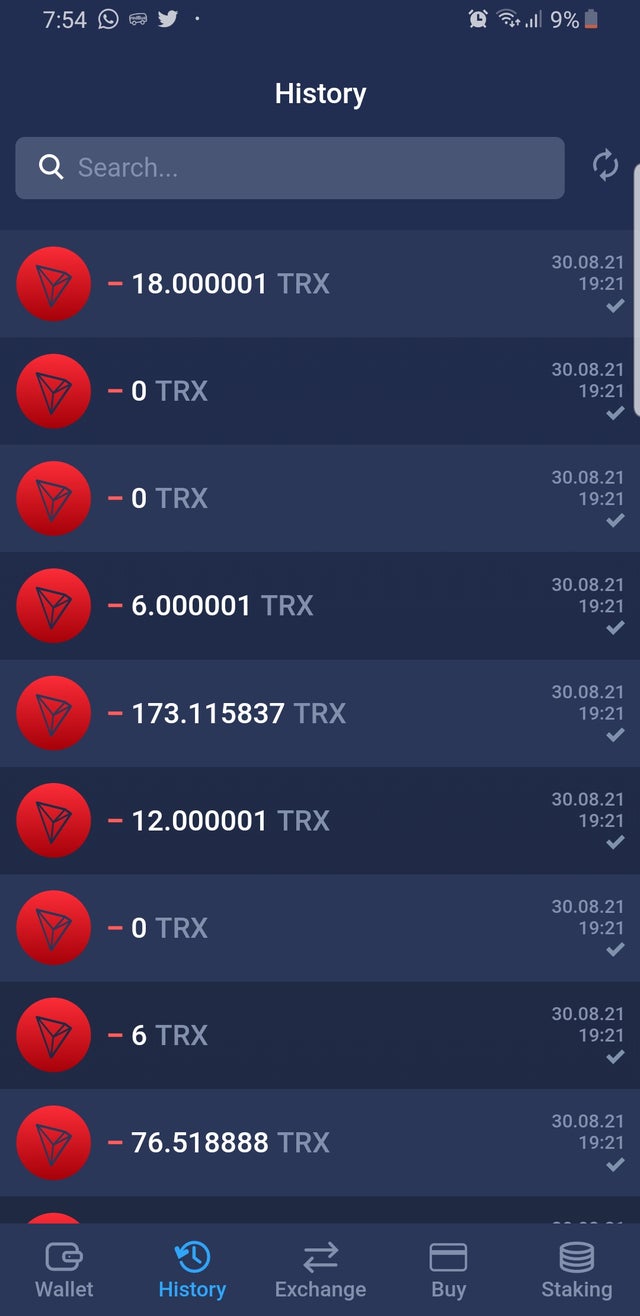Select the History tab
Viewport: 640px width, 1316px height.
[192, 1270]
